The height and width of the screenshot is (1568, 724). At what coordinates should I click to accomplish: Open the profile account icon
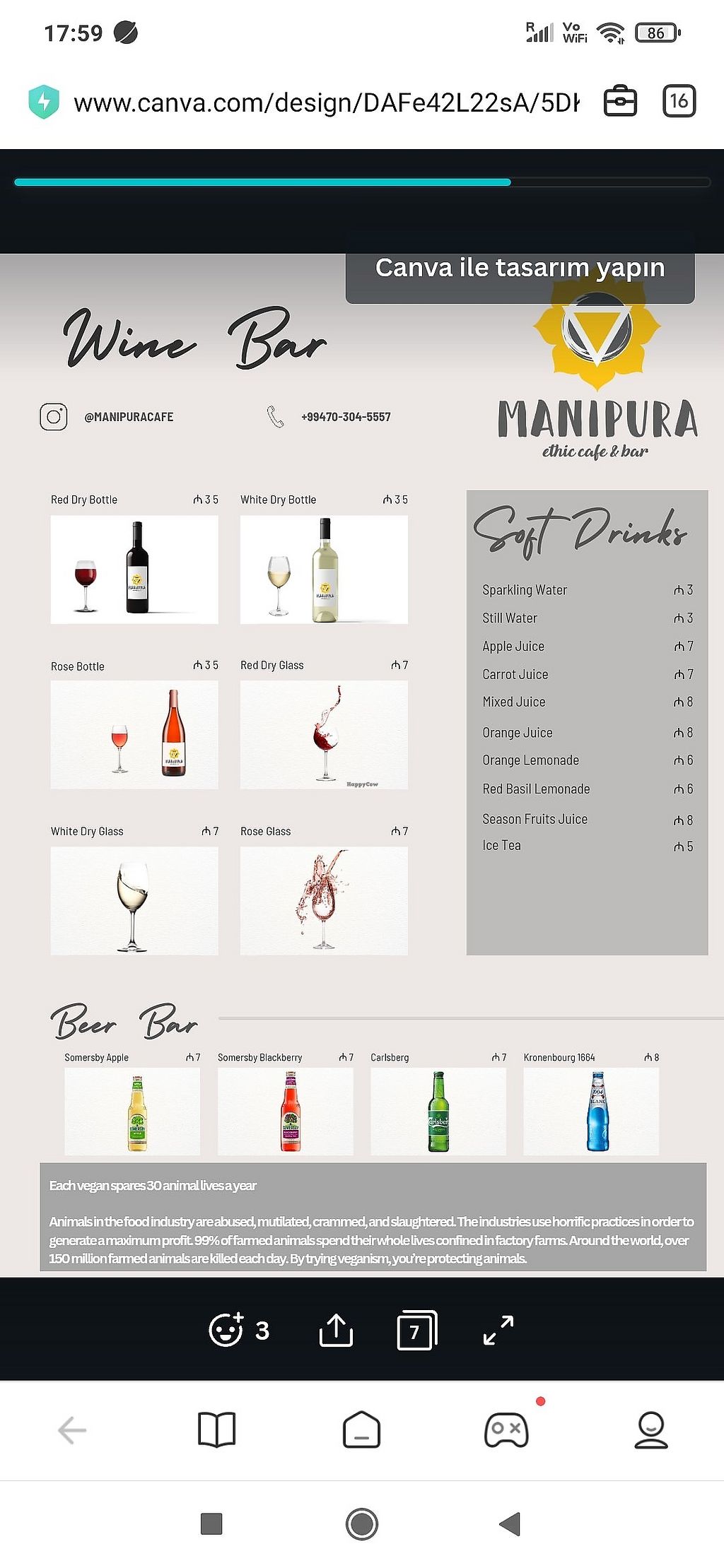[650, 1430]
